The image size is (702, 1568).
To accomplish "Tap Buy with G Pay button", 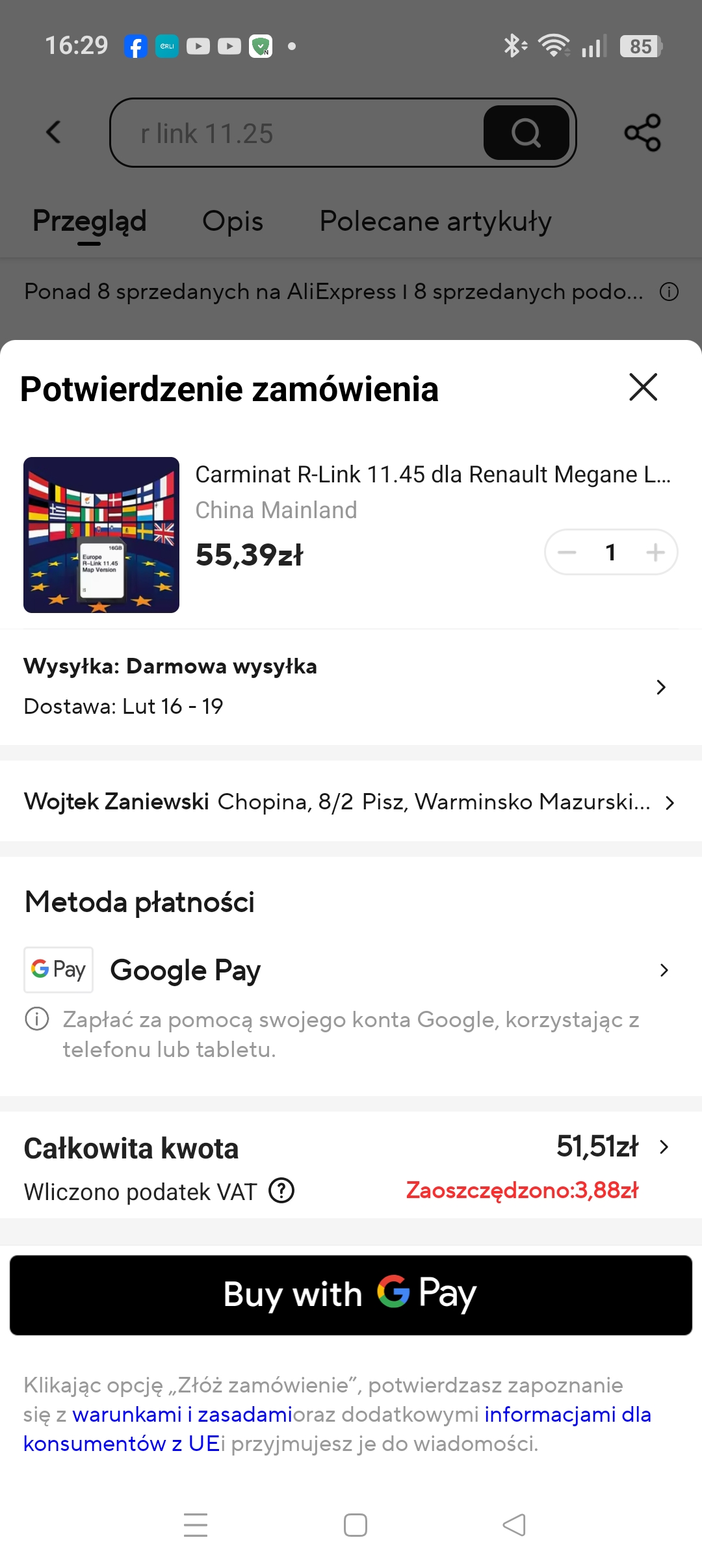I will (351, 1295).
